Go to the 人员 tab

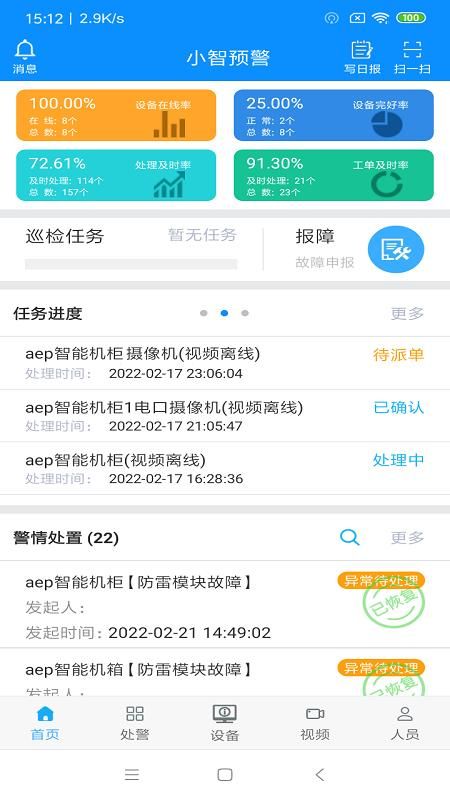(x=405, y=723)
